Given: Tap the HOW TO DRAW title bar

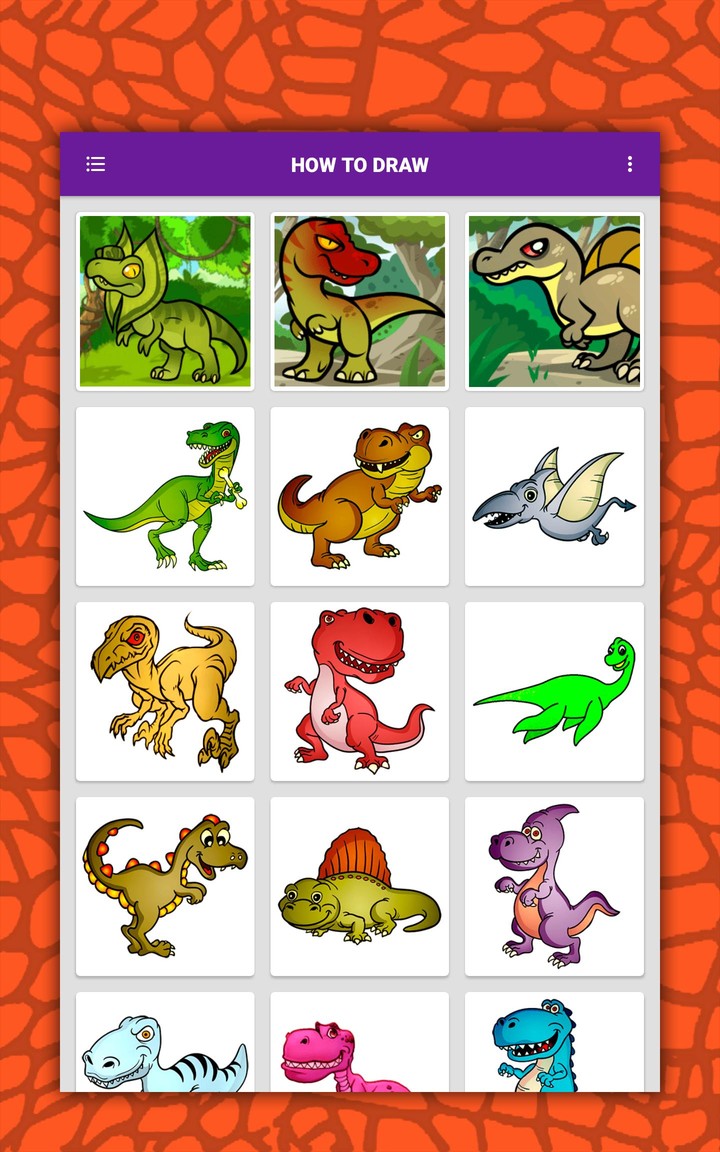Looking at the screenshot, I should 360,164.
